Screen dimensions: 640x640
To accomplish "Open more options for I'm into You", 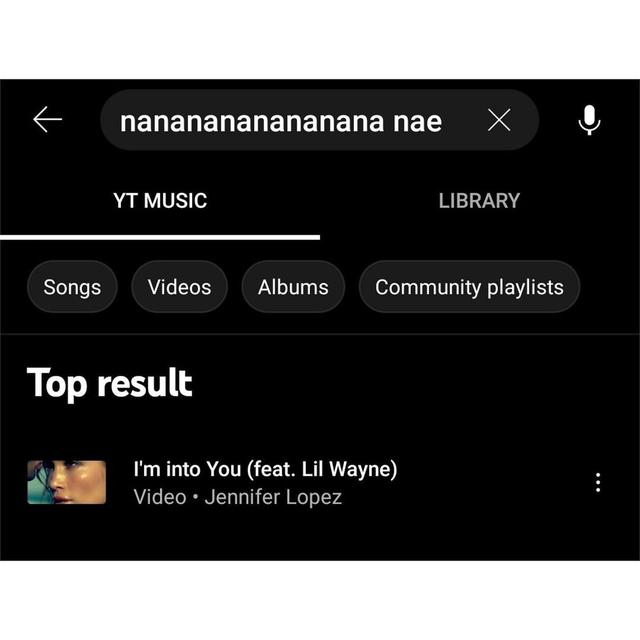I will [598, 482].
